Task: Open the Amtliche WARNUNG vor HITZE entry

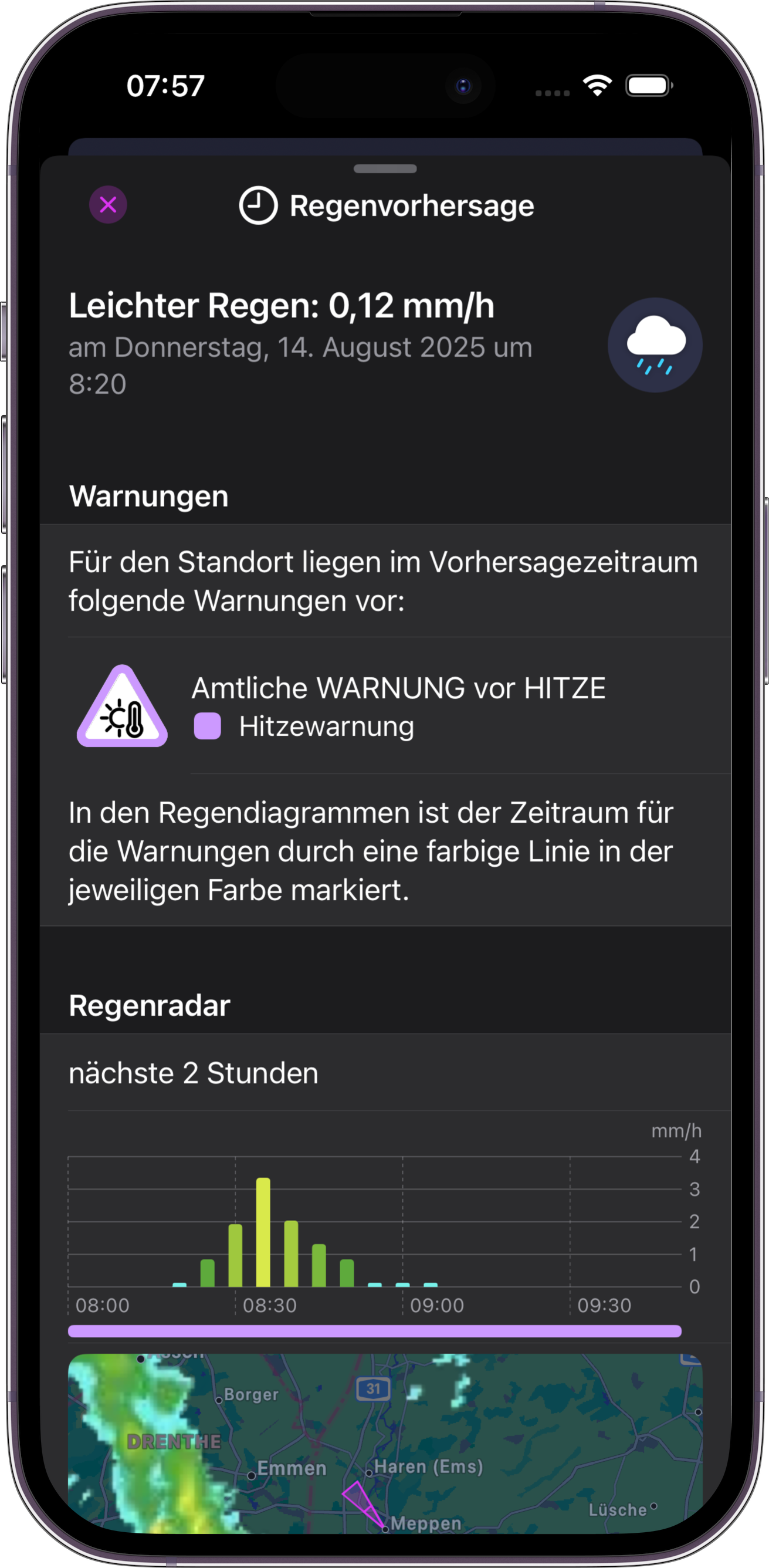Action: pos(385,706)
